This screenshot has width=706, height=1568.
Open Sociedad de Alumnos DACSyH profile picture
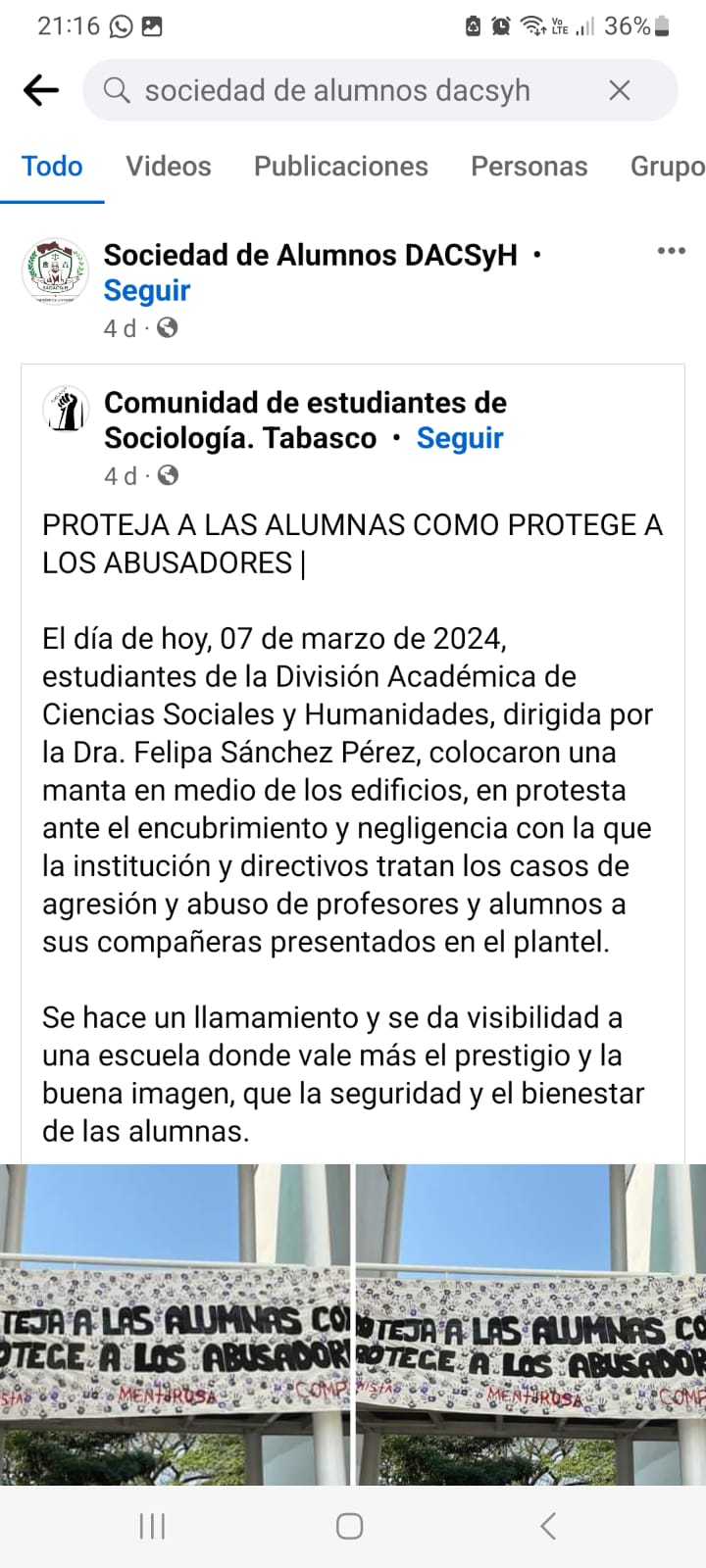click(55, 270)
